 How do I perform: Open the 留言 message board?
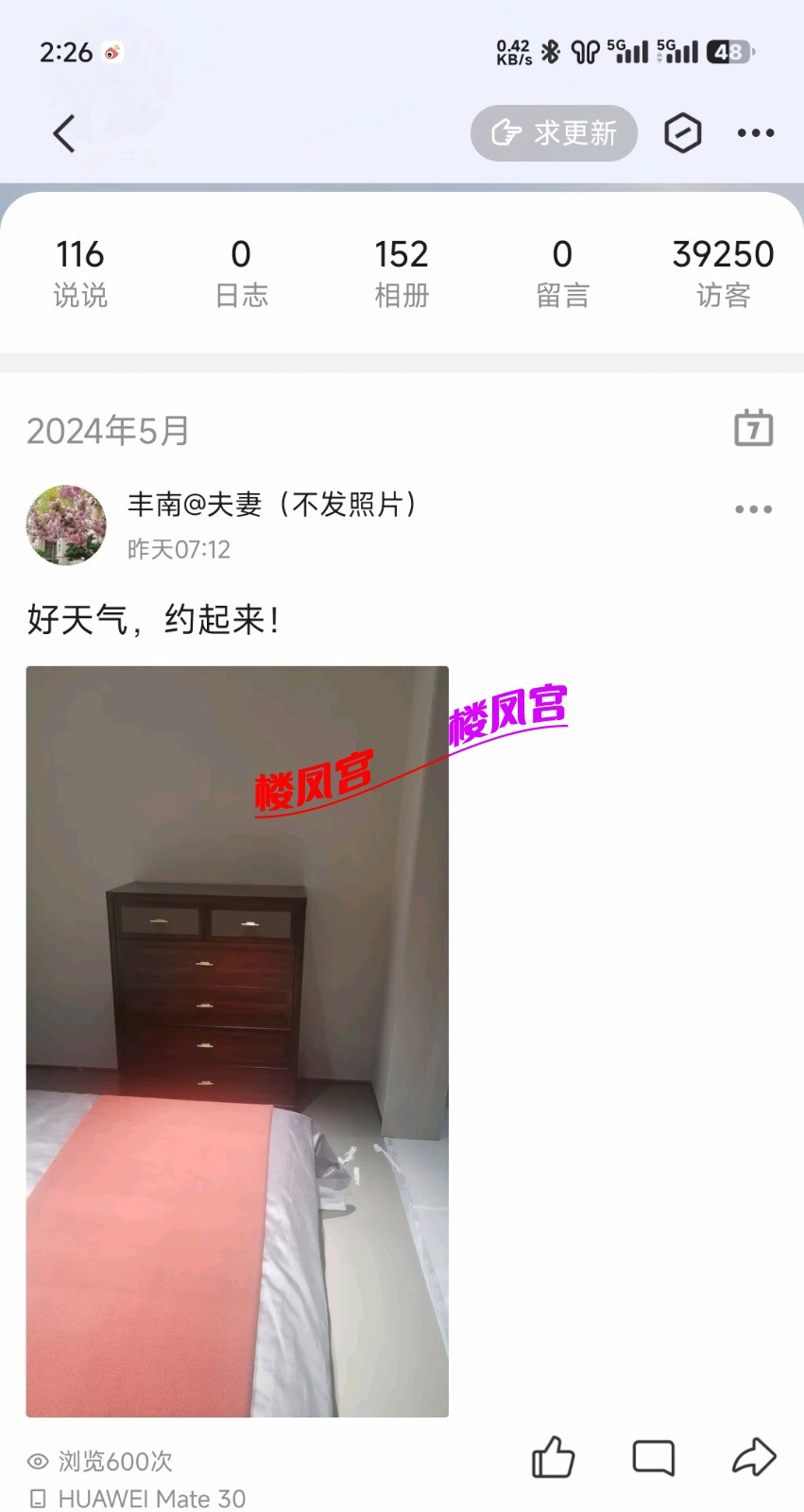tap(562, 273)
